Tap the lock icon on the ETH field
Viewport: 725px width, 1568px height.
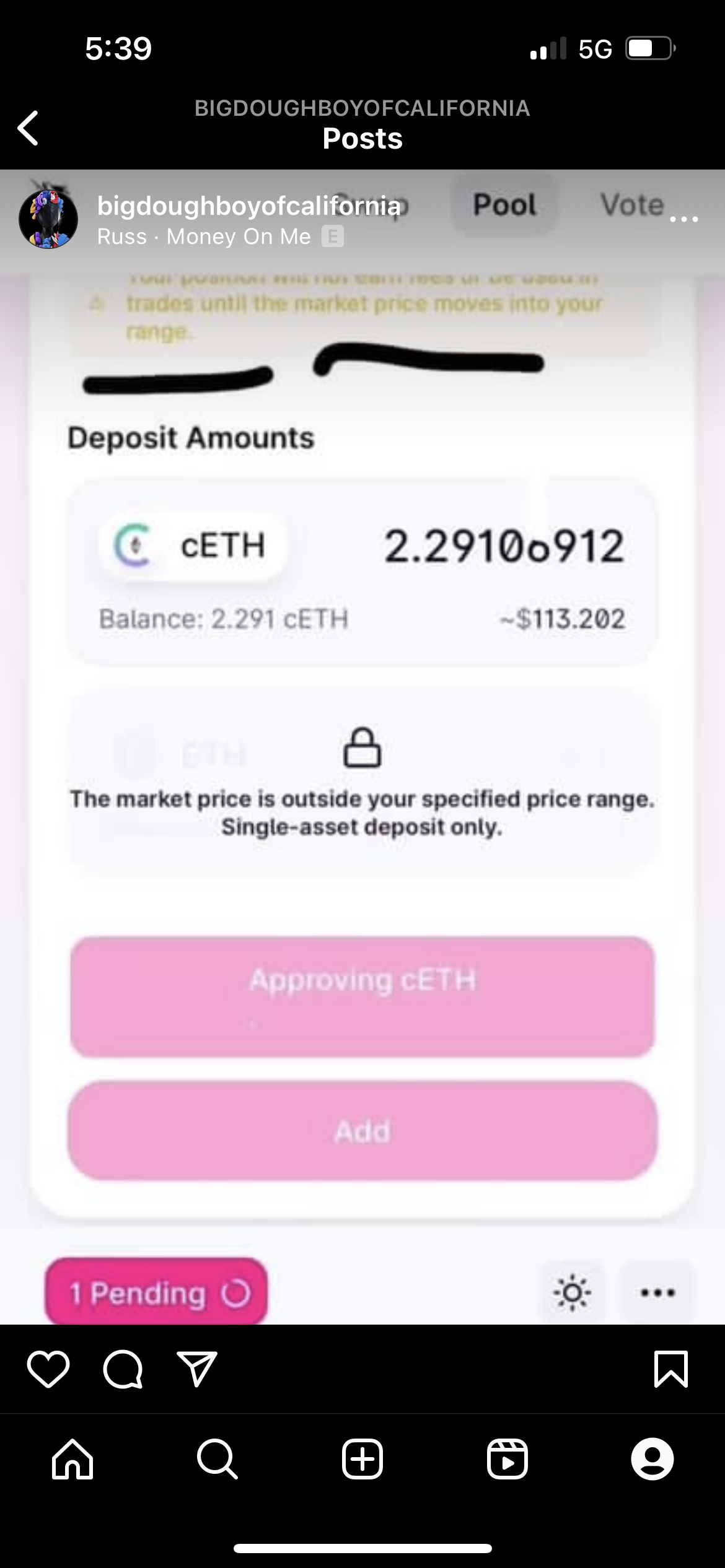[x=362, y=749]
